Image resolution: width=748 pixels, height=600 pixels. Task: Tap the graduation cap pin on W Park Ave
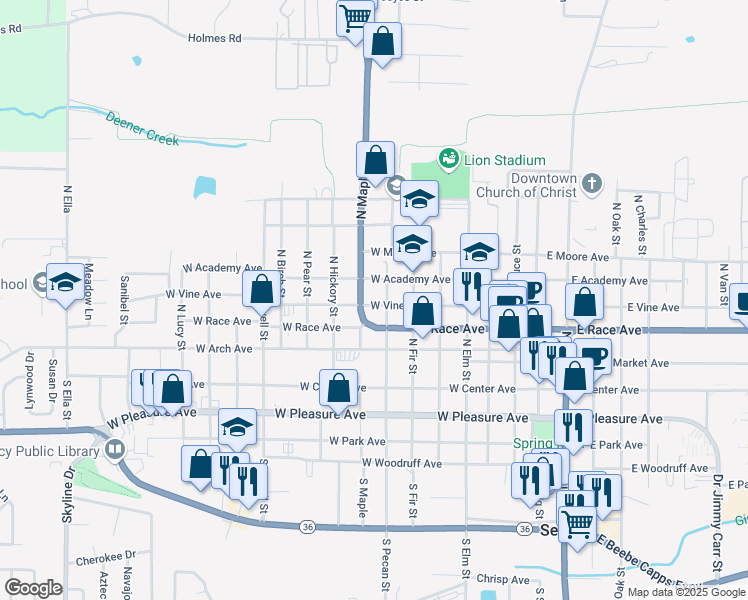pos(238,427)
